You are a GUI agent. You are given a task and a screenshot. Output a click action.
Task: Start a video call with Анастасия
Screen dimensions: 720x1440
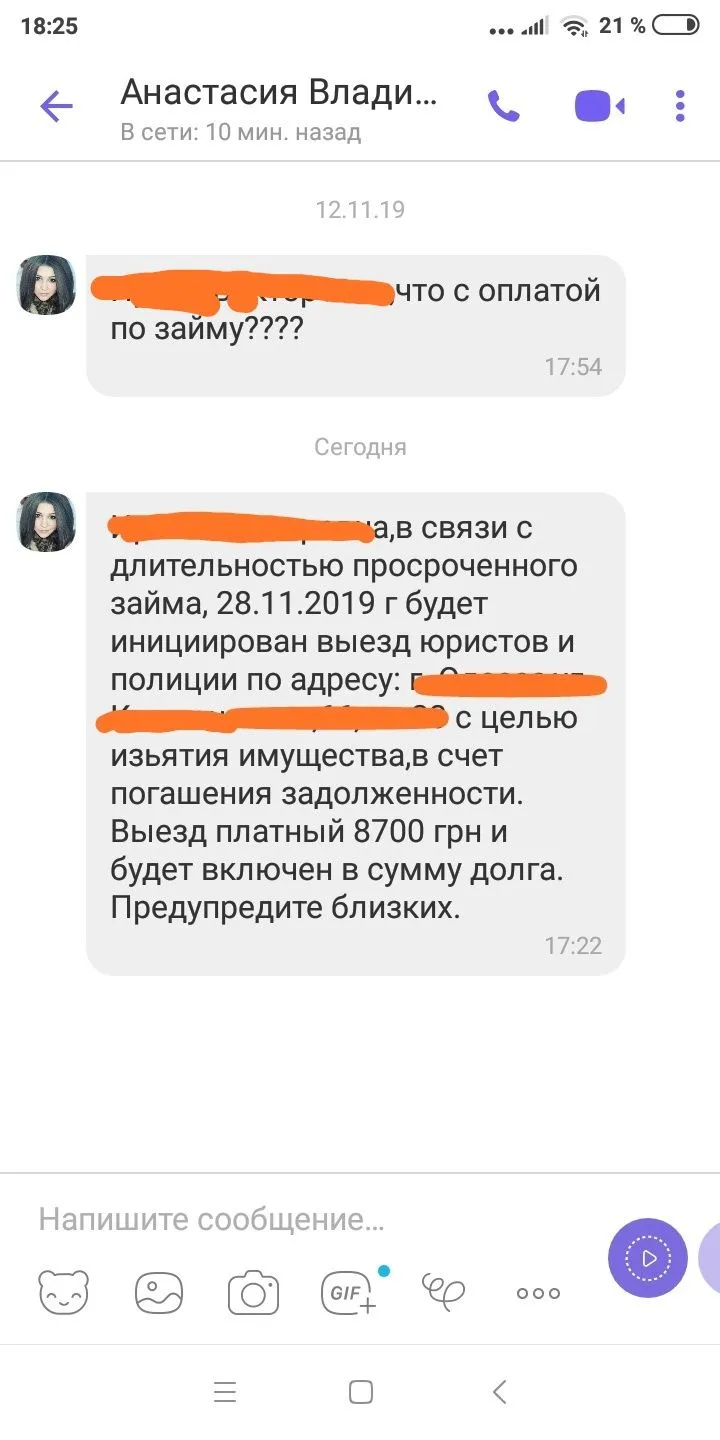point(600,106)
